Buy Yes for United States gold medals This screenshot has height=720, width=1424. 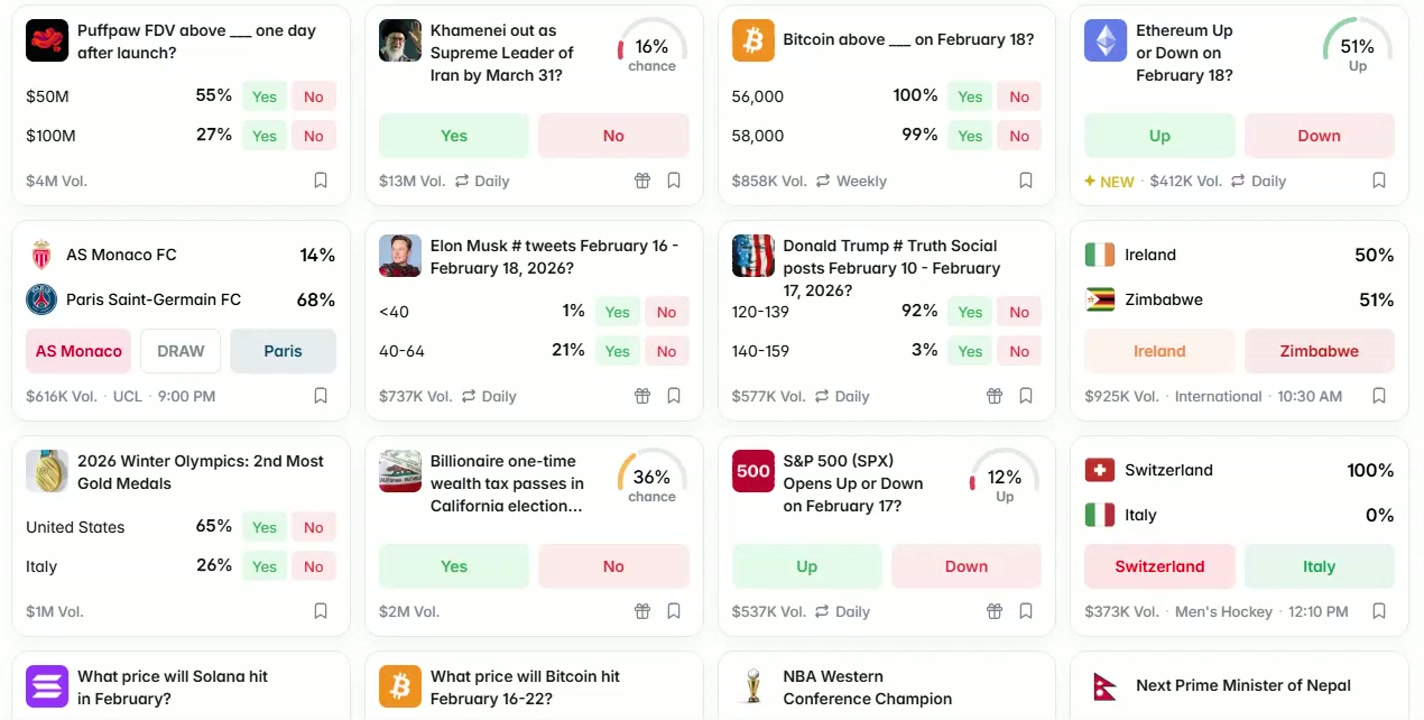[x=264, y=527]
